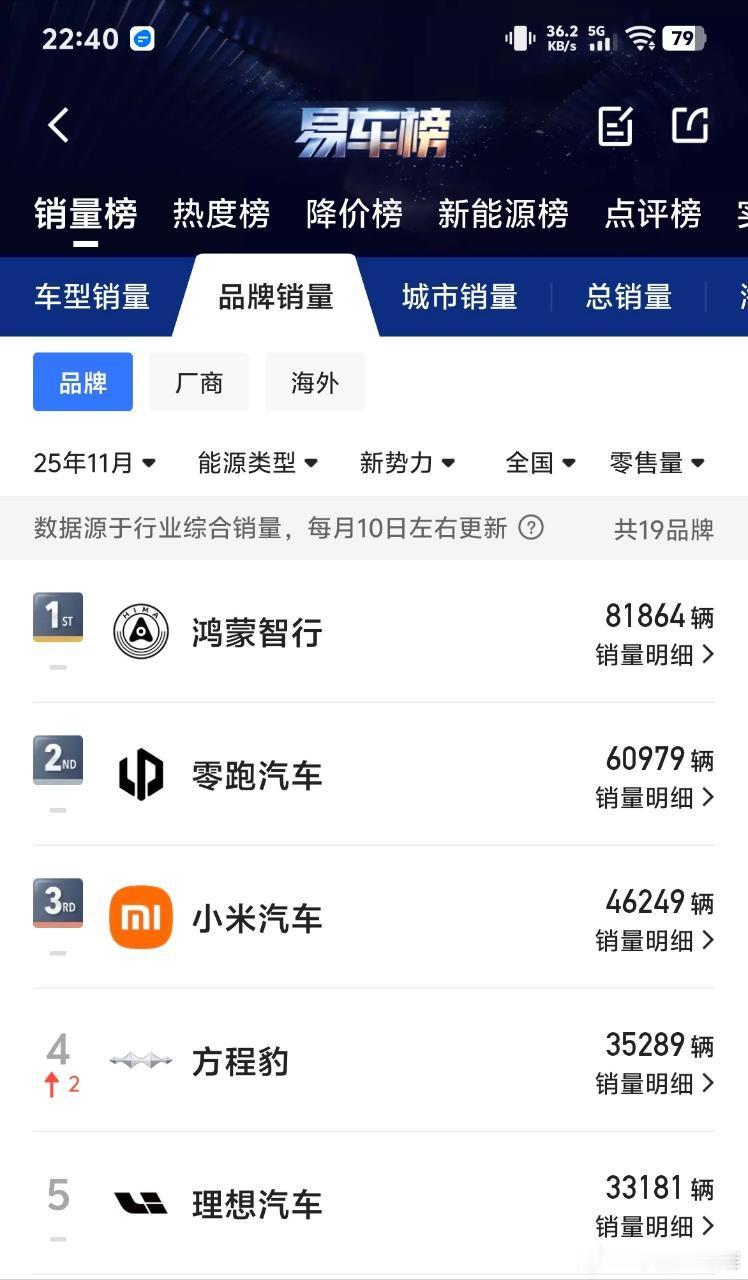Open the 城市销量 tab

(x=458, y=296)
